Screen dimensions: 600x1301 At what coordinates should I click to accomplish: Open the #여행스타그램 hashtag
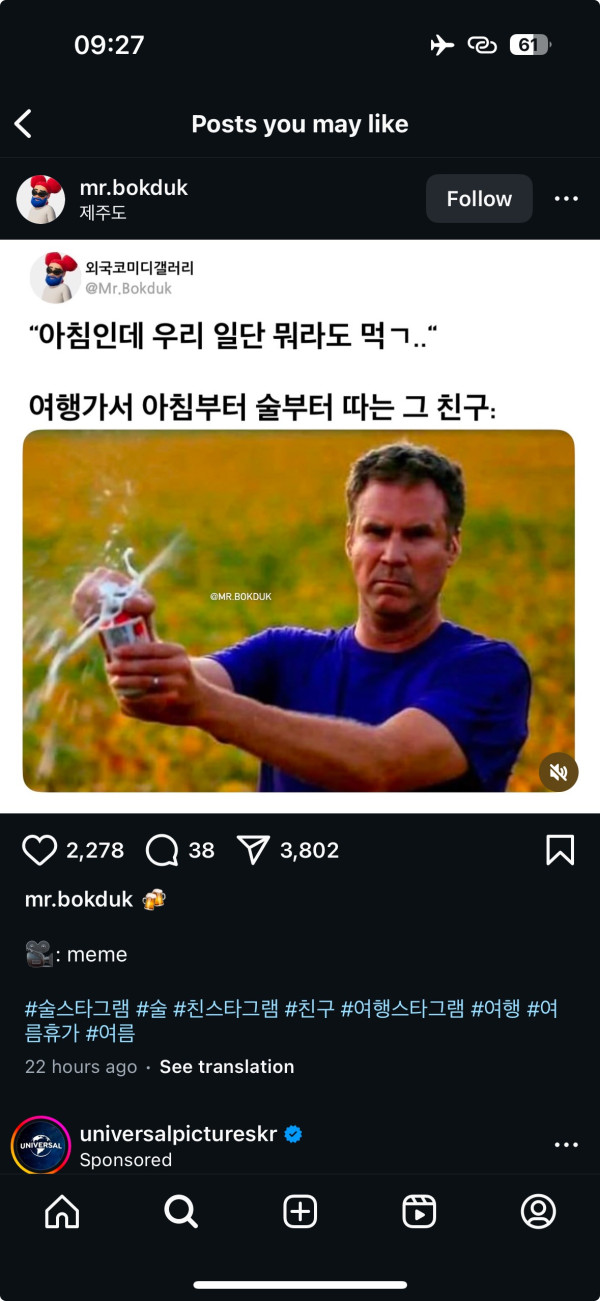click(402, 1008)
